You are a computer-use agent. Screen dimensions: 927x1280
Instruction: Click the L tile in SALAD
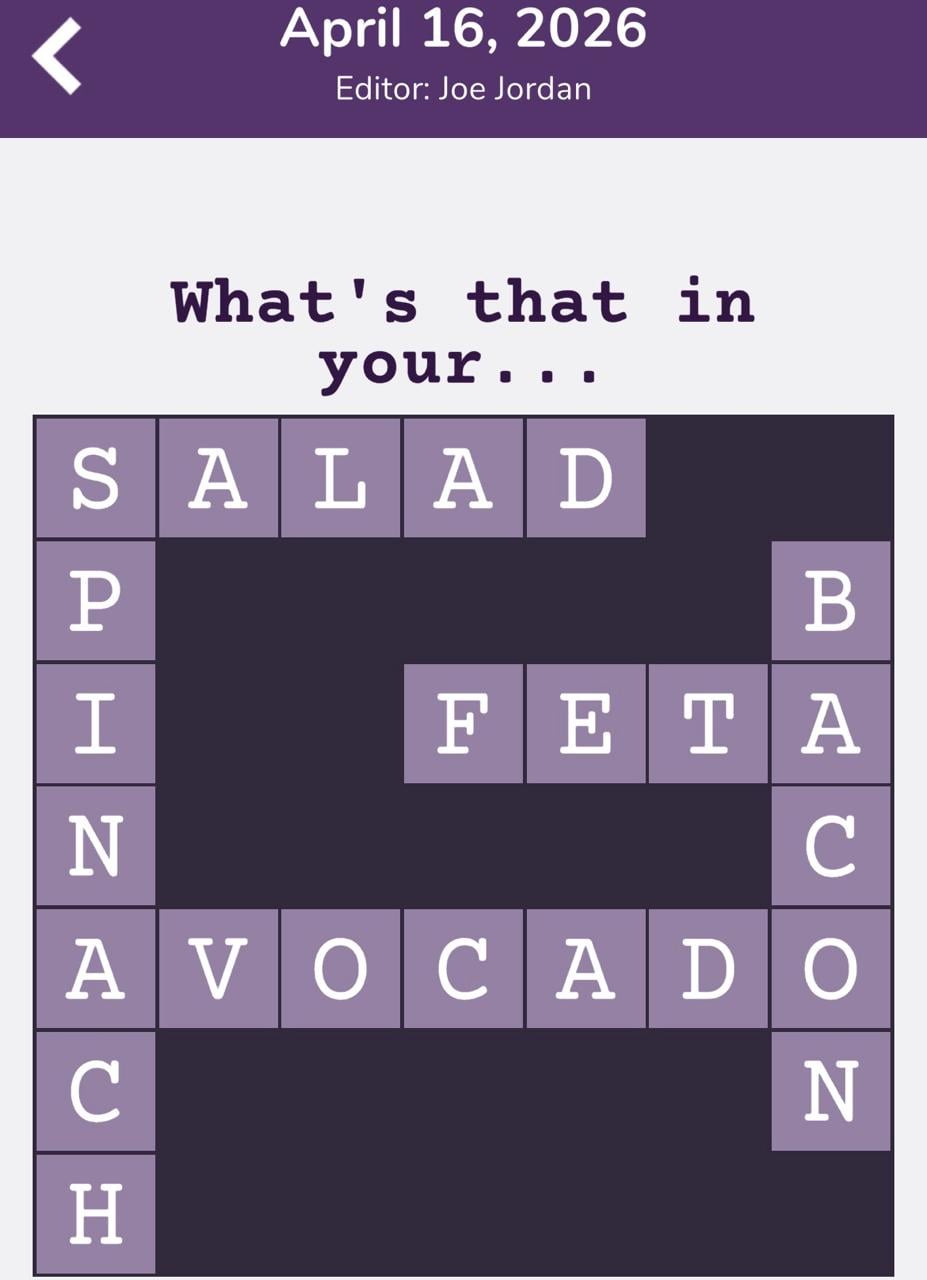tap(340, 478)
